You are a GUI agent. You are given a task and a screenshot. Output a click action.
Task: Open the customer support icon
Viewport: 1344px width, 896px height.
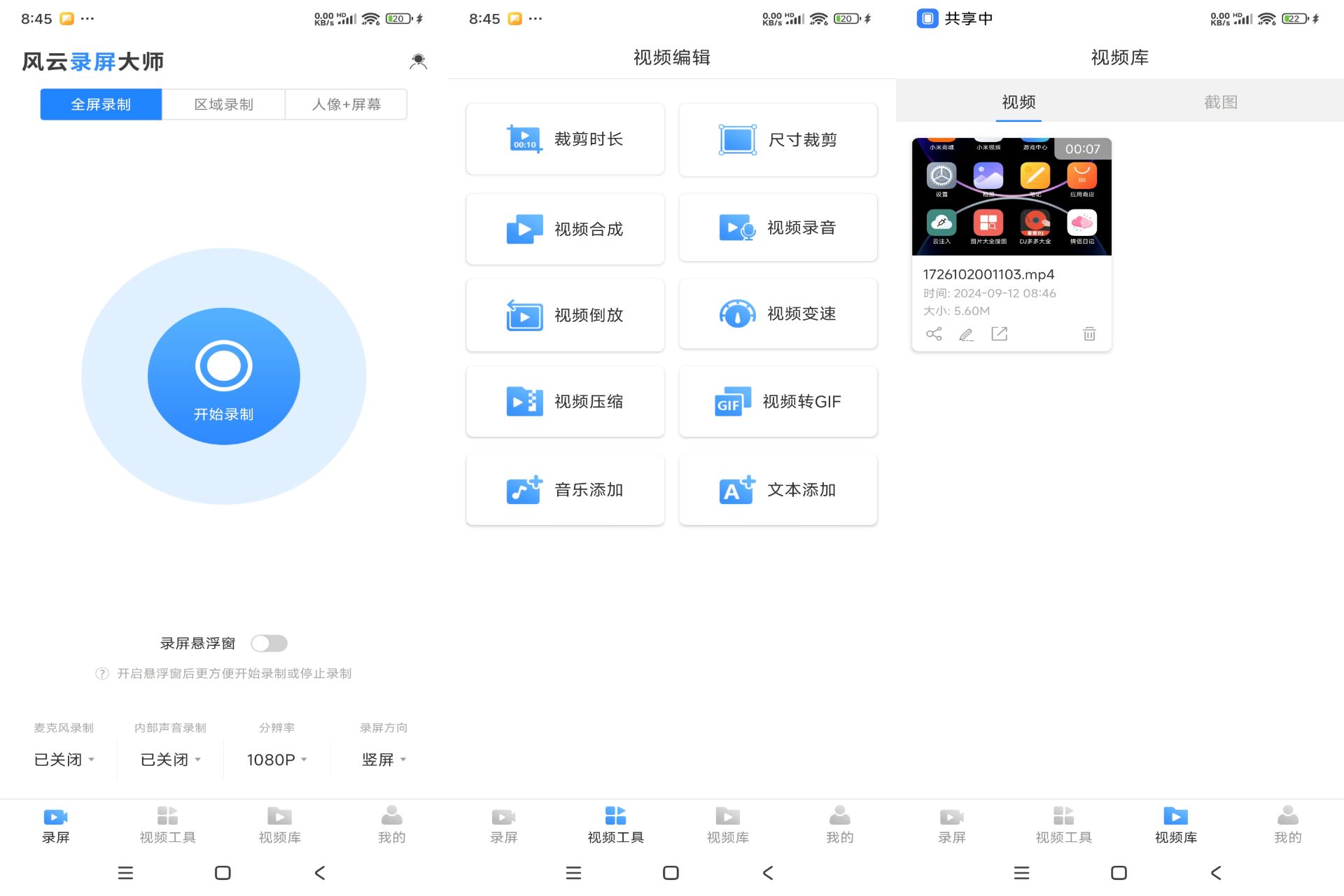[x=418, y=62]
